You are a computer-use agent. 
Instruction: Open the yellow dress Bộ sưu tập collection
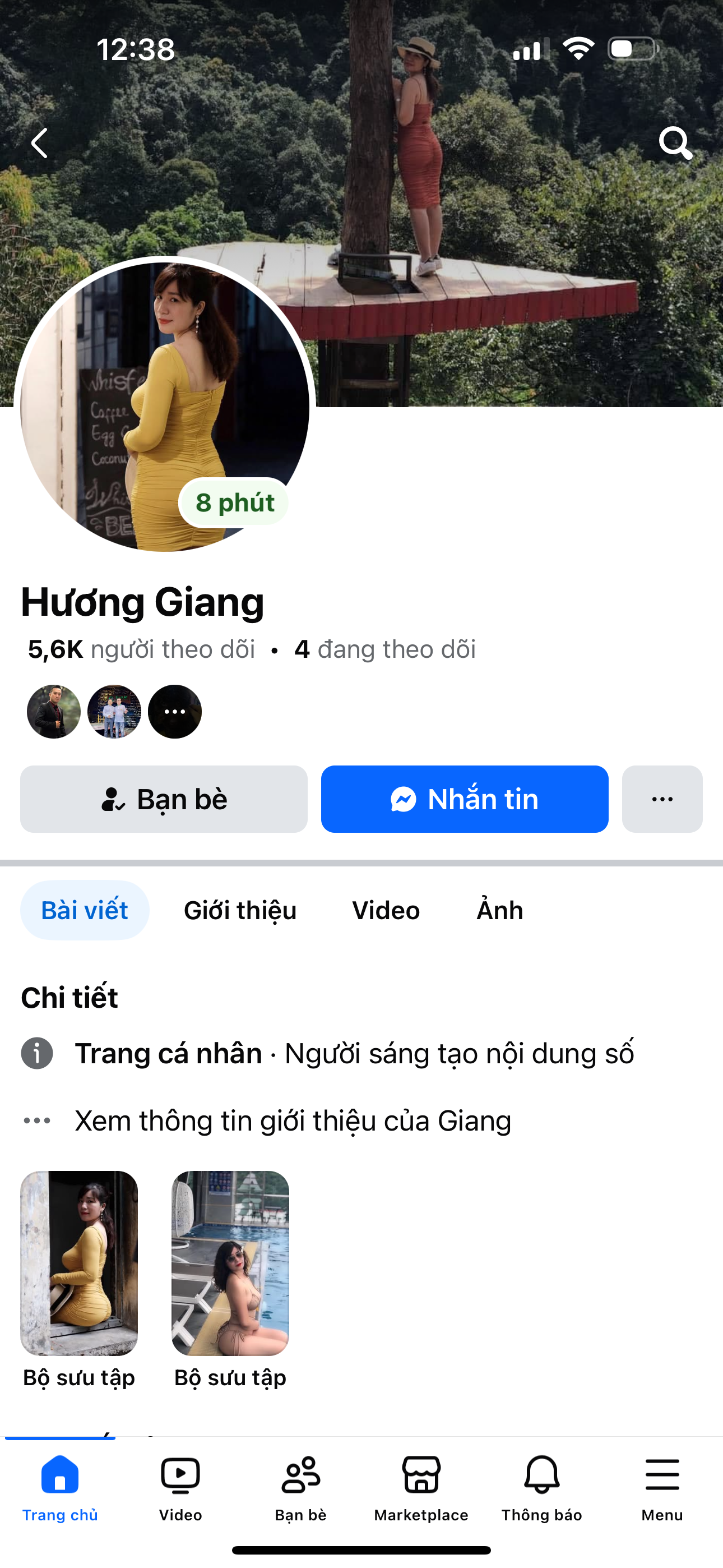pyautogui.click(x=79, y=1263)
